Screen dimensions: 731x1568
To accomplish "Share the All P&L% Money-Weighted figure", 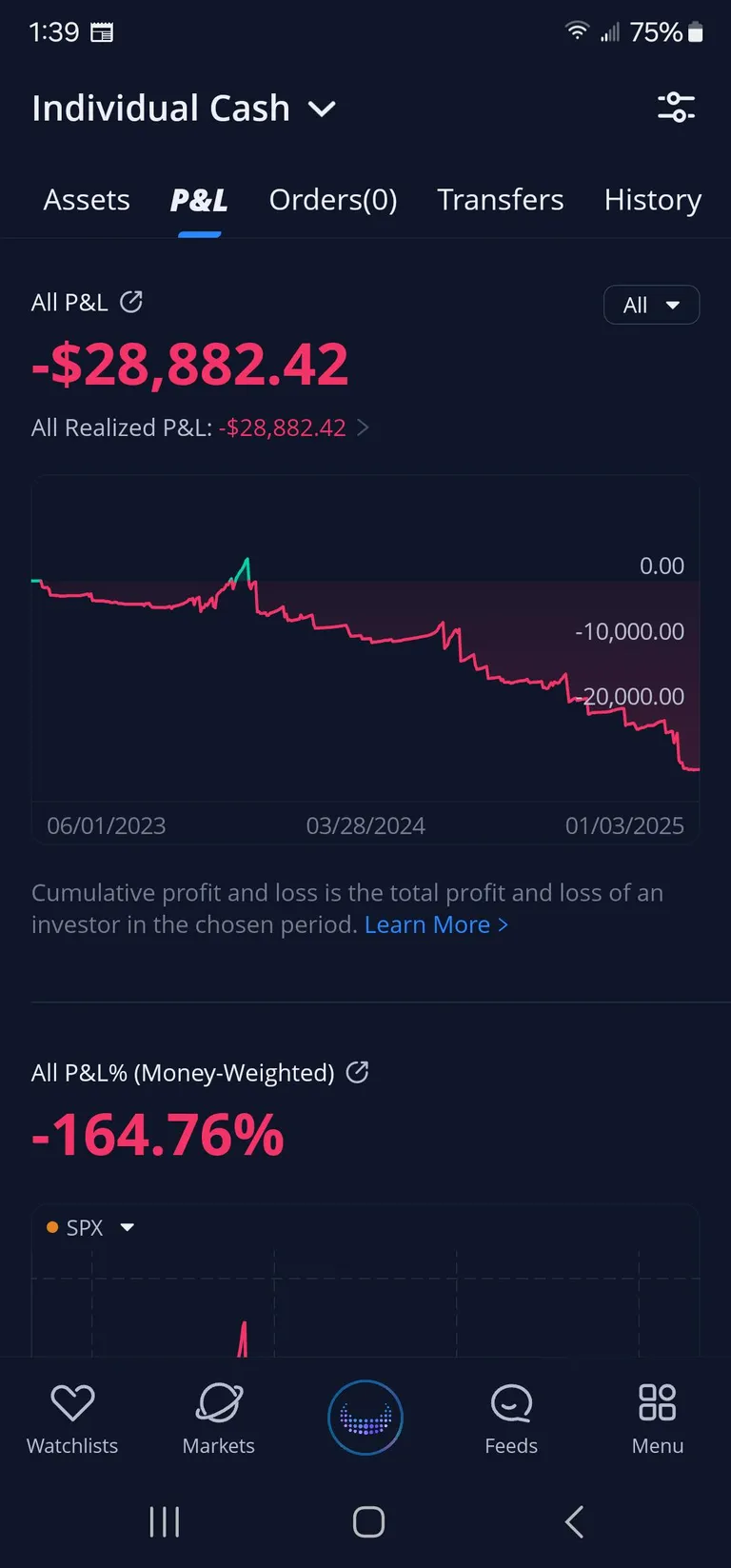I will (x=357, y=1072).
